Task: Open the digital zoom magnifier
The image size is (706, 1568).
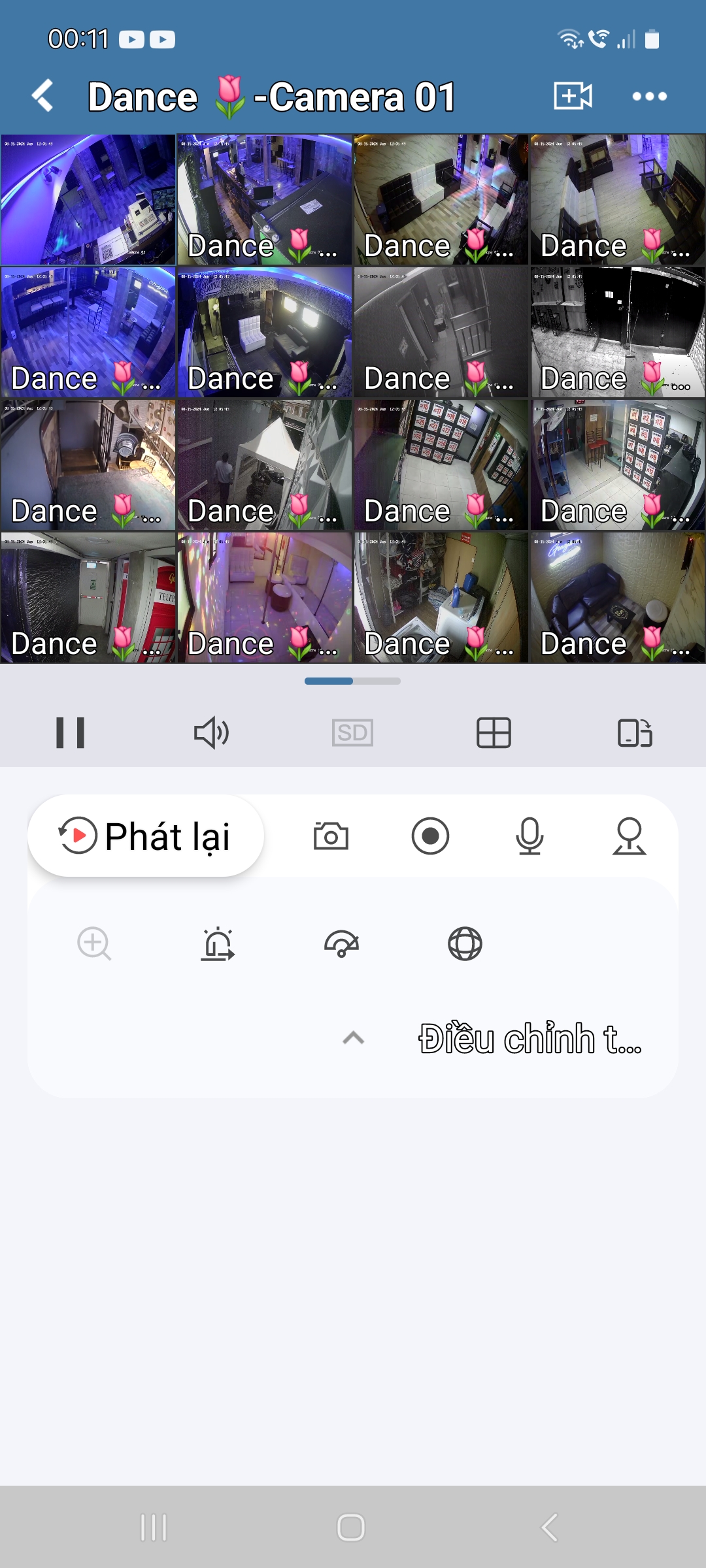Action: [x=94, y=944]
